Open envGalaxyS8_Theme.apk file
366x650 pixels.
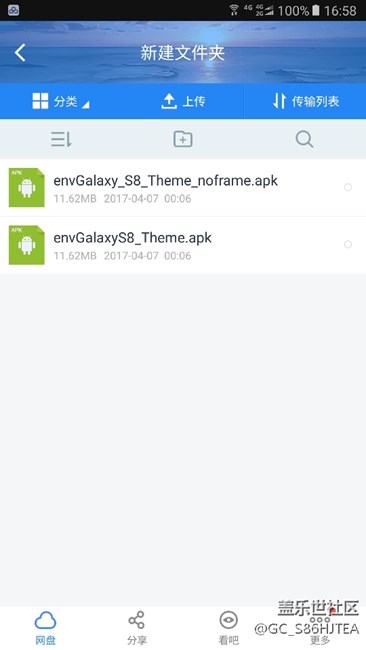(183, 245)
